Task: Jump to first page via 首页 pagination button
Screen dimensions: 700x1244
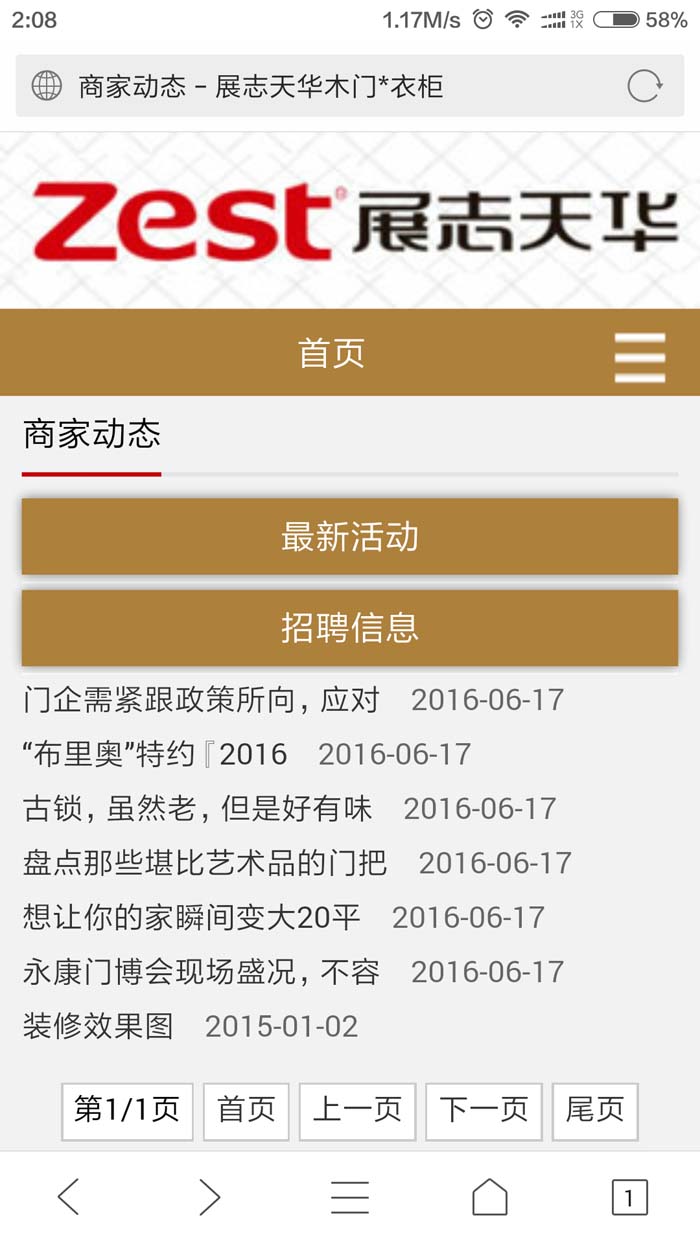Action: pyautogui.click(x=246, y=1110)
